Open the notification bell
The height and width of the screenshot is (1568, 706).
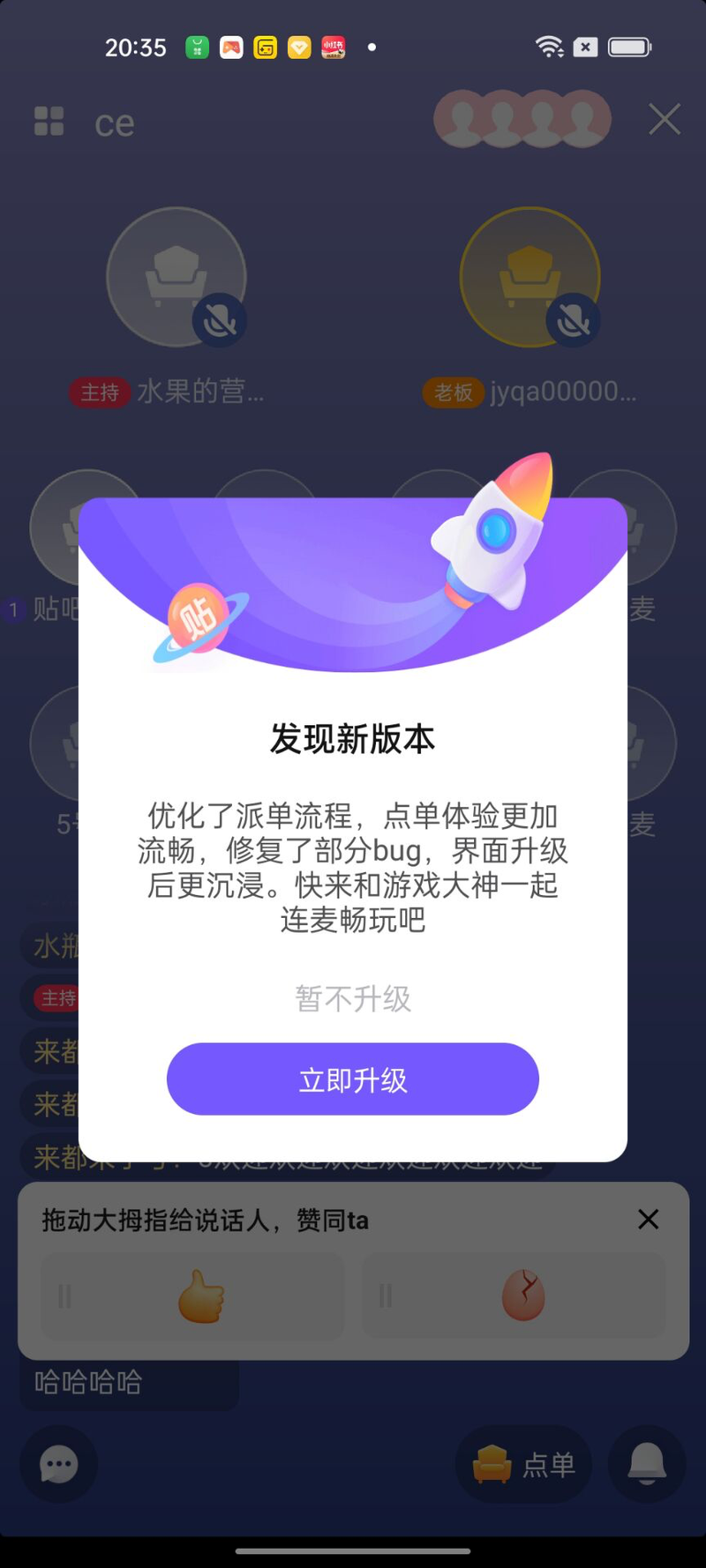[x=647, y=1464]
